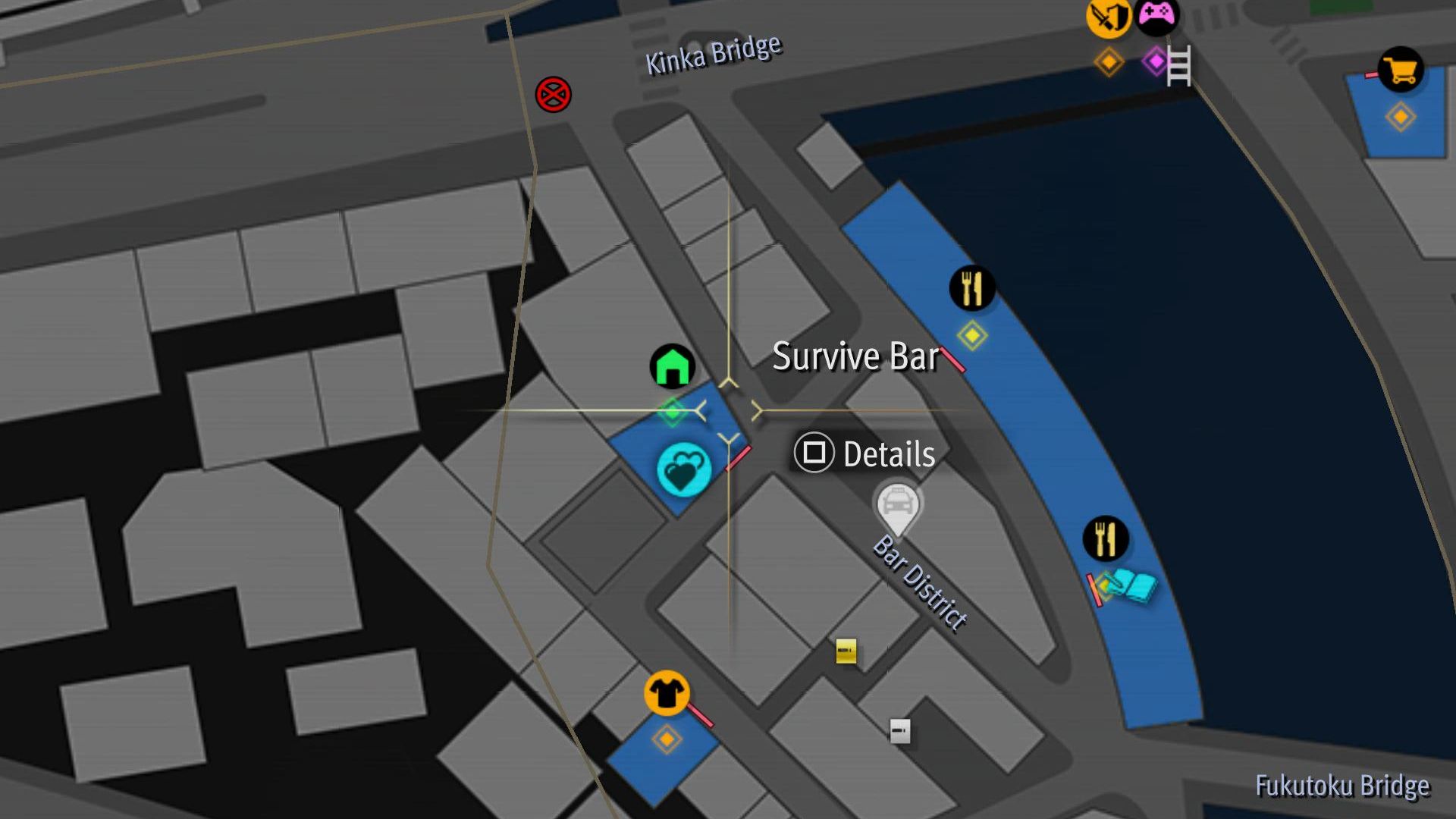Select the red crossed-circle marker
This screenshot has height=819, width=1456.
554,95
